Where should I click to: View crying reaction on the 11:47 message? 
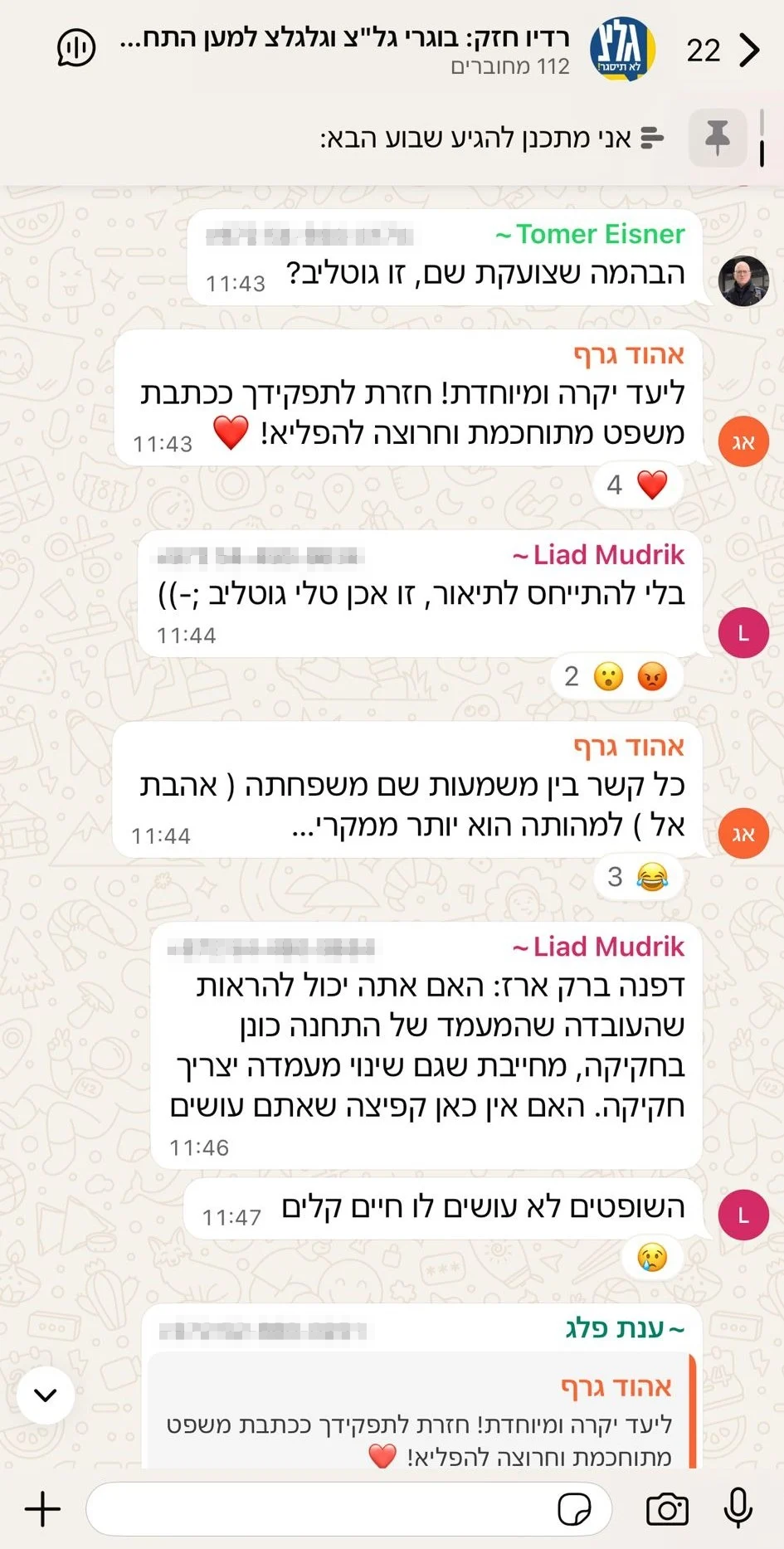[652, 1258]
